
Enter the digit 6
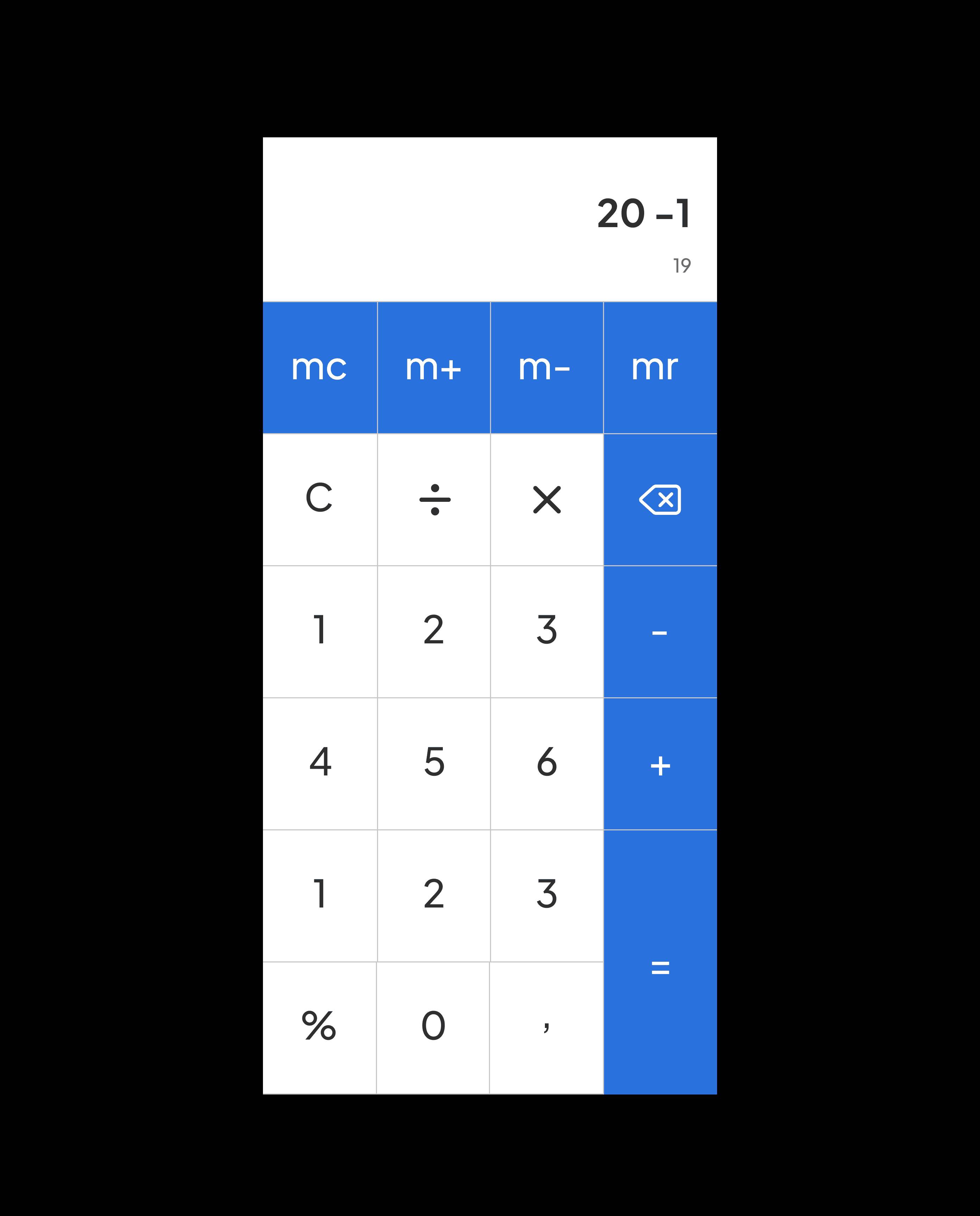click(546, 764)
